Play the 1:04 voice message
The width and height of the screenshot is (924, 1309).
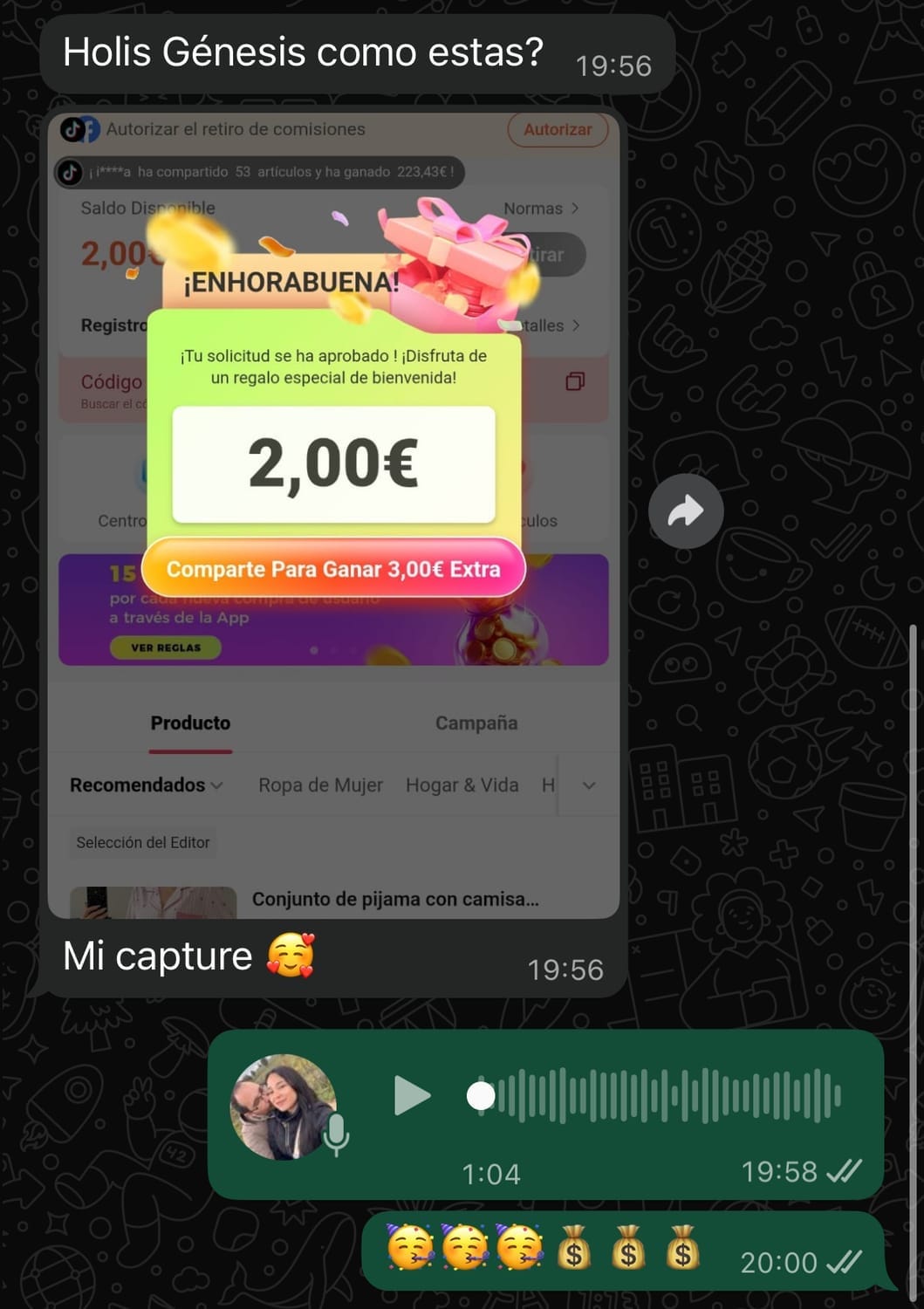coord(411,1096)
